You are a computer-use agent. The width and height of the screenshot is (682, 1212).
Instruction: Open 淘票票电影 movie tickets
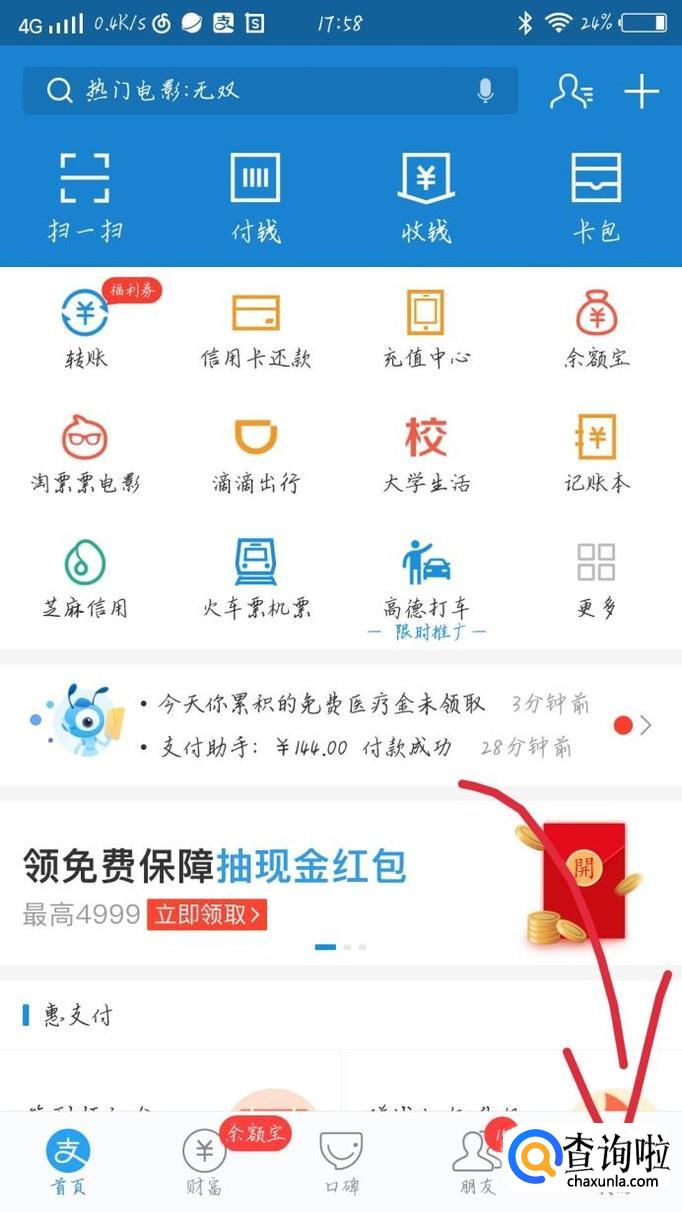[x=85, y=452]
